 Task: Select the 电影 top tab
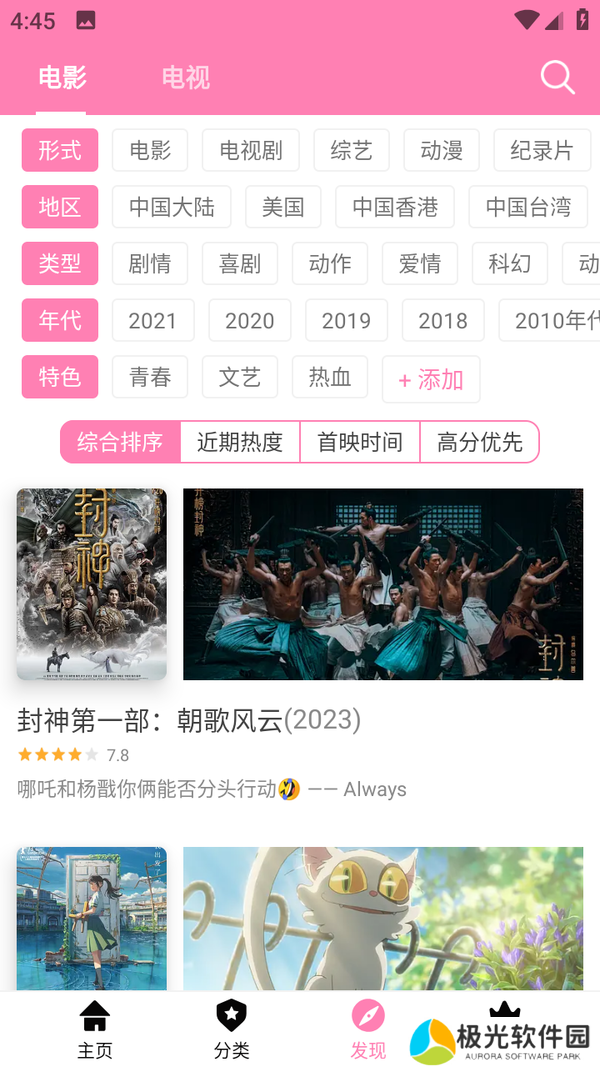pos(62,78)
